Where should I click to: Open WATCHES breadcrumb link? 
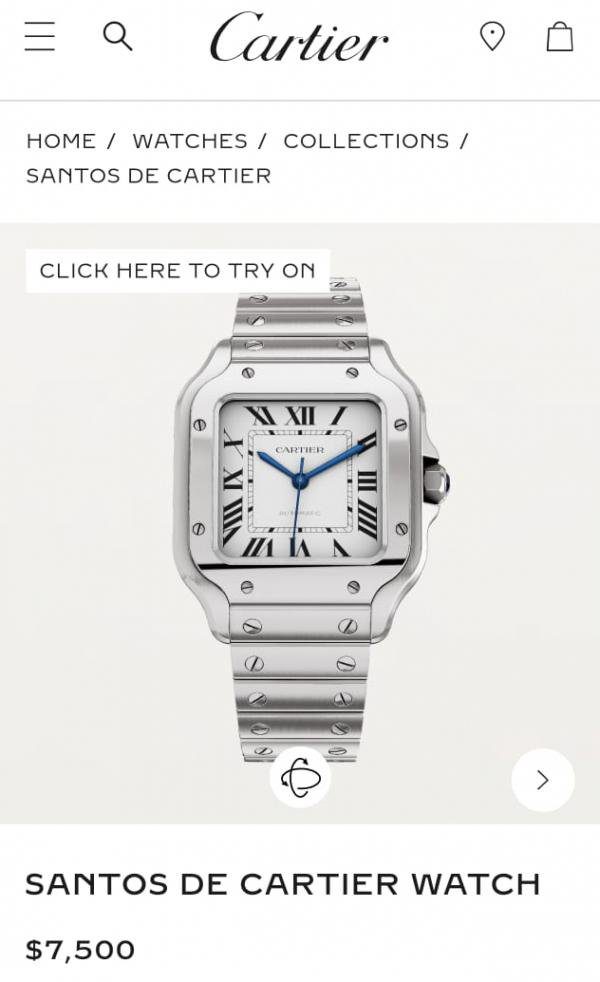coord(190,141)
